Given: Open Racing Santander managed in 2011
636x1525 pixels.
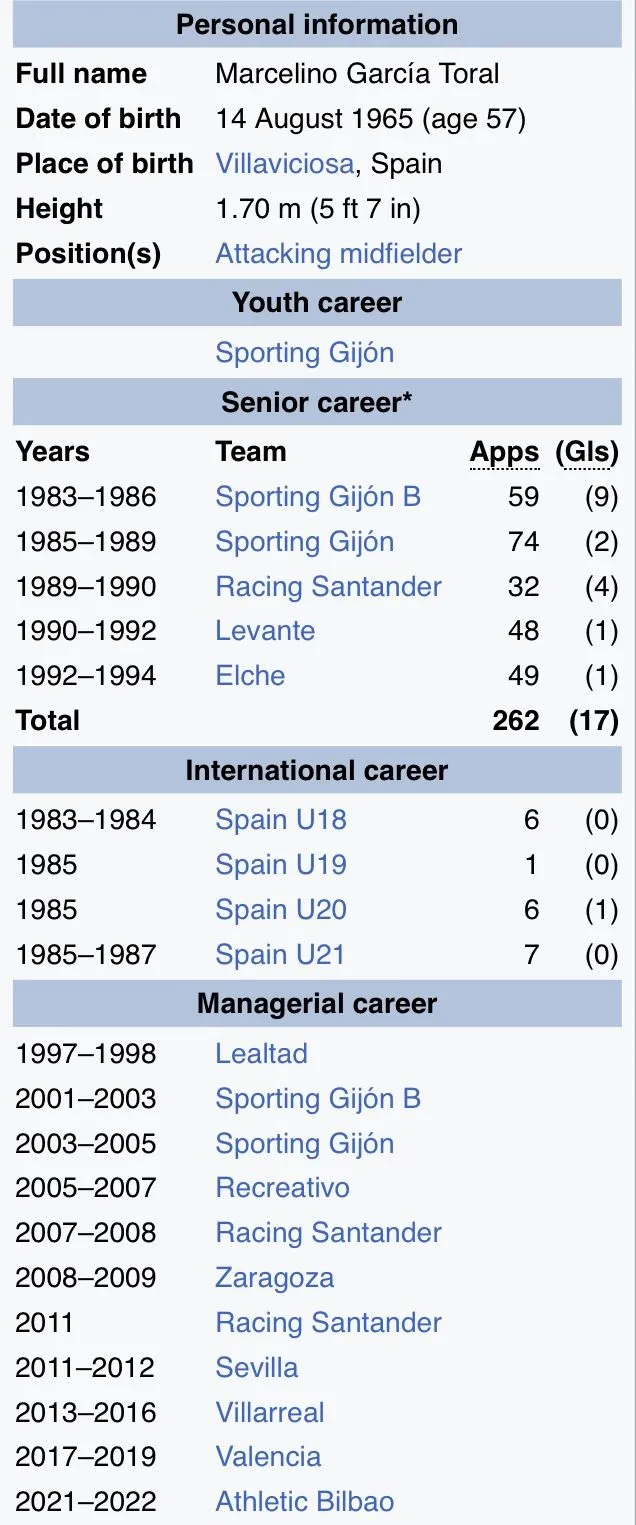Looking at the screenshot, I should coord(328,1323).
